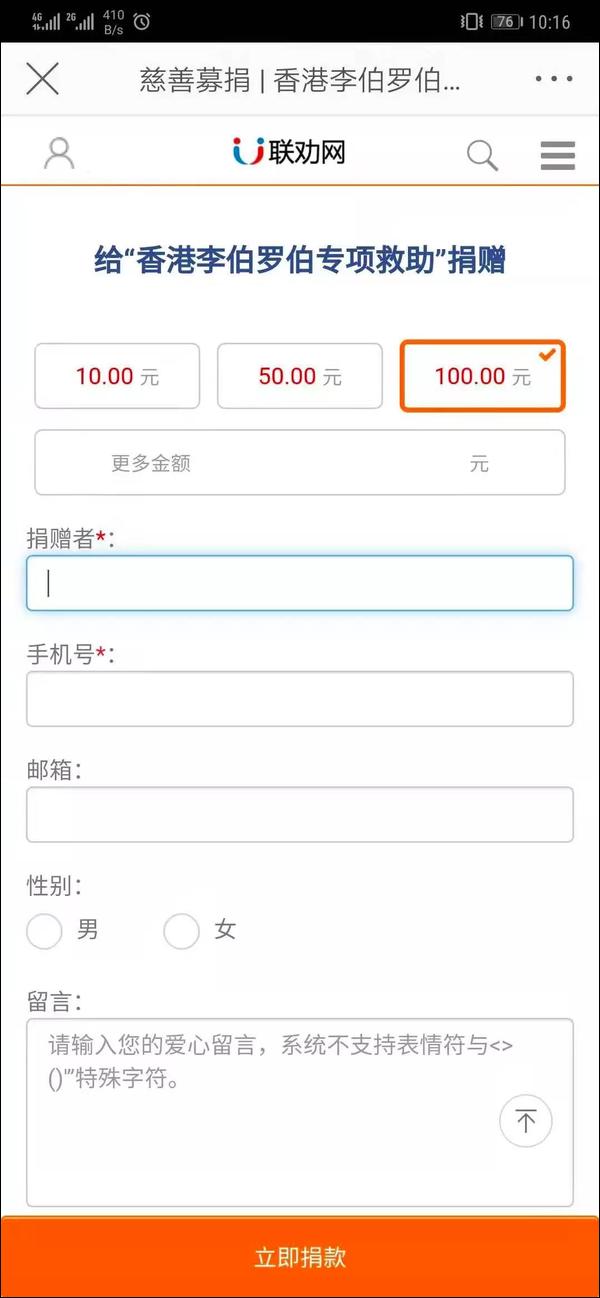Open the user profile icon
Image resolution: width=600 pixels, height=1298 pixels.
pyautogui.click(x=60, y=153)
